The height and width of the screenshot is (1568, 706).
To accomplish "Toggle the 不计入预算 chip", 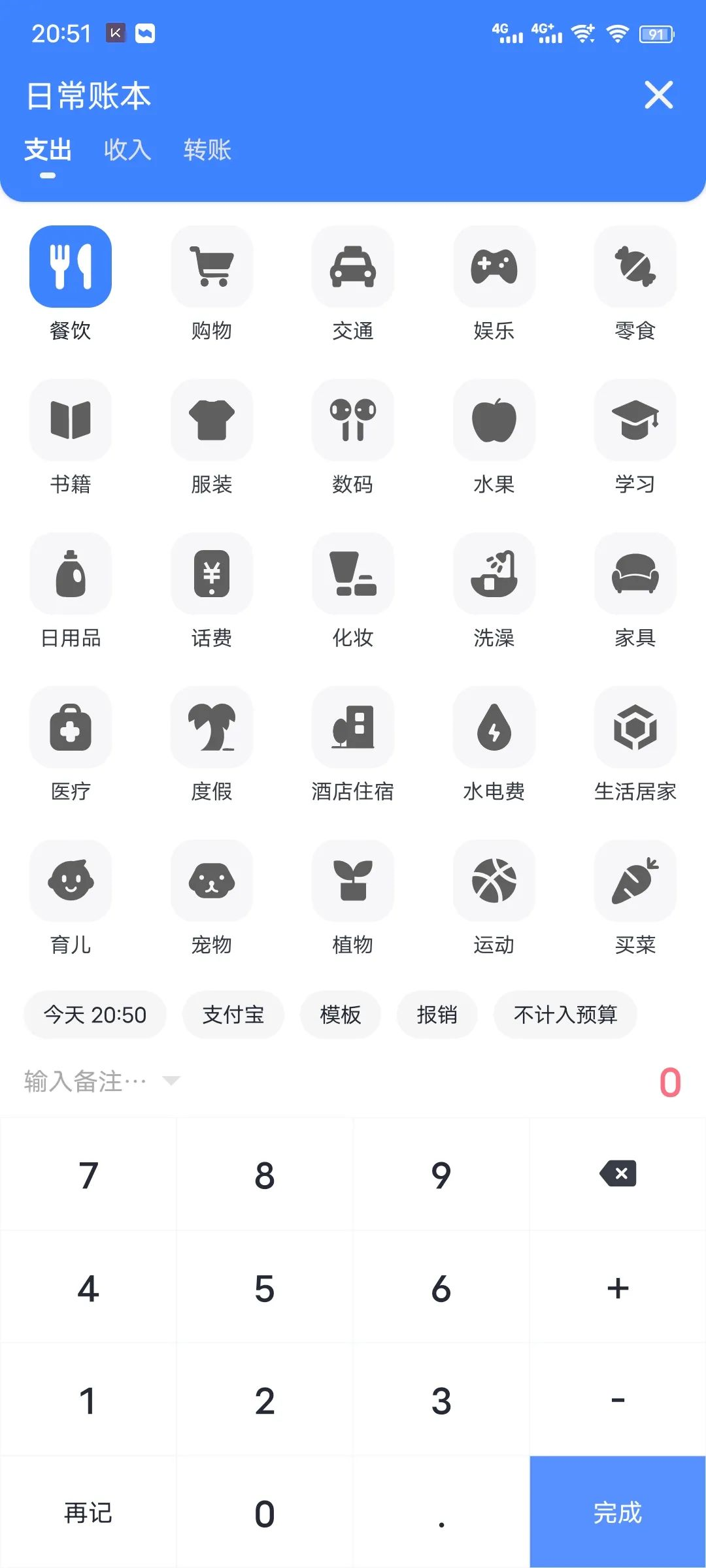I will [x=565, y=1015].
